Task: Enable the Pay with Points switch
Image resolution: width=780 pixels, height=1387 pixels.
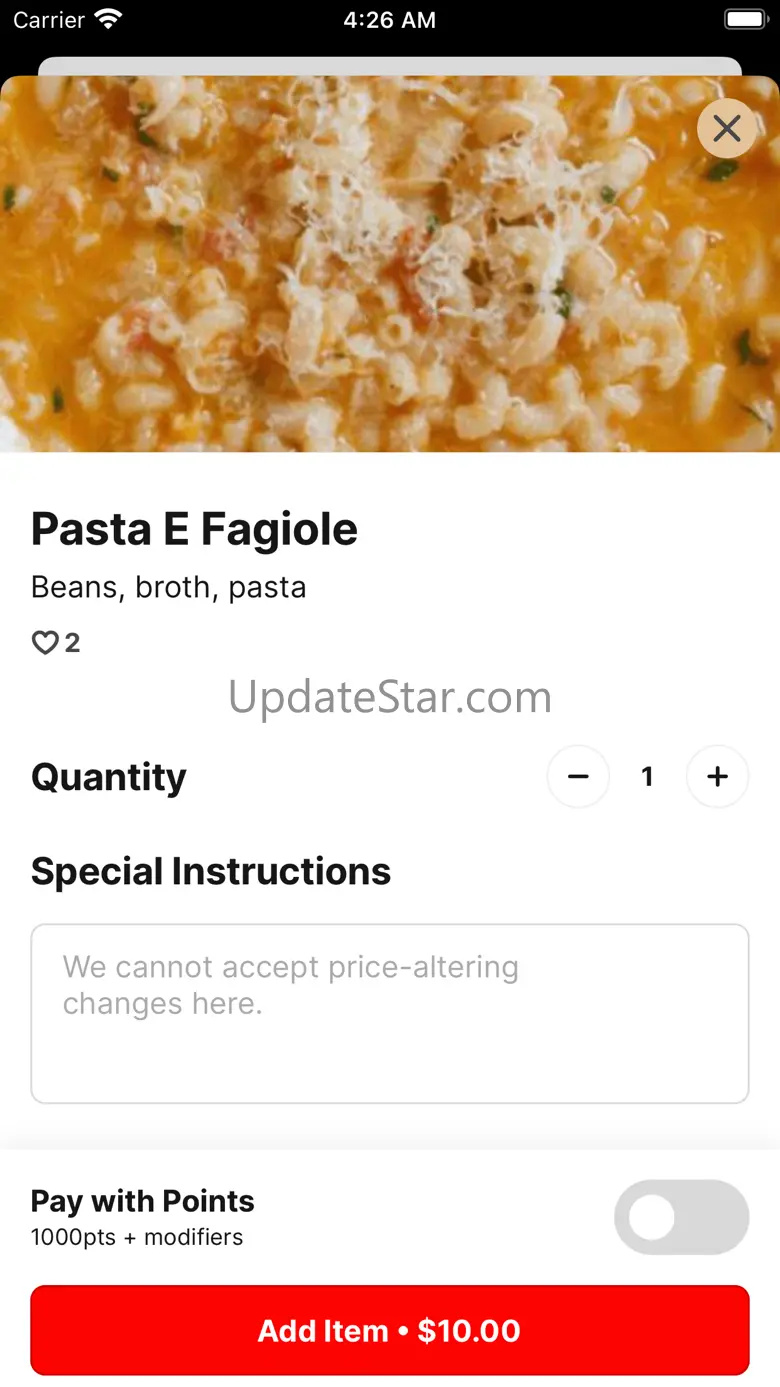Action: pos(681,1217)
